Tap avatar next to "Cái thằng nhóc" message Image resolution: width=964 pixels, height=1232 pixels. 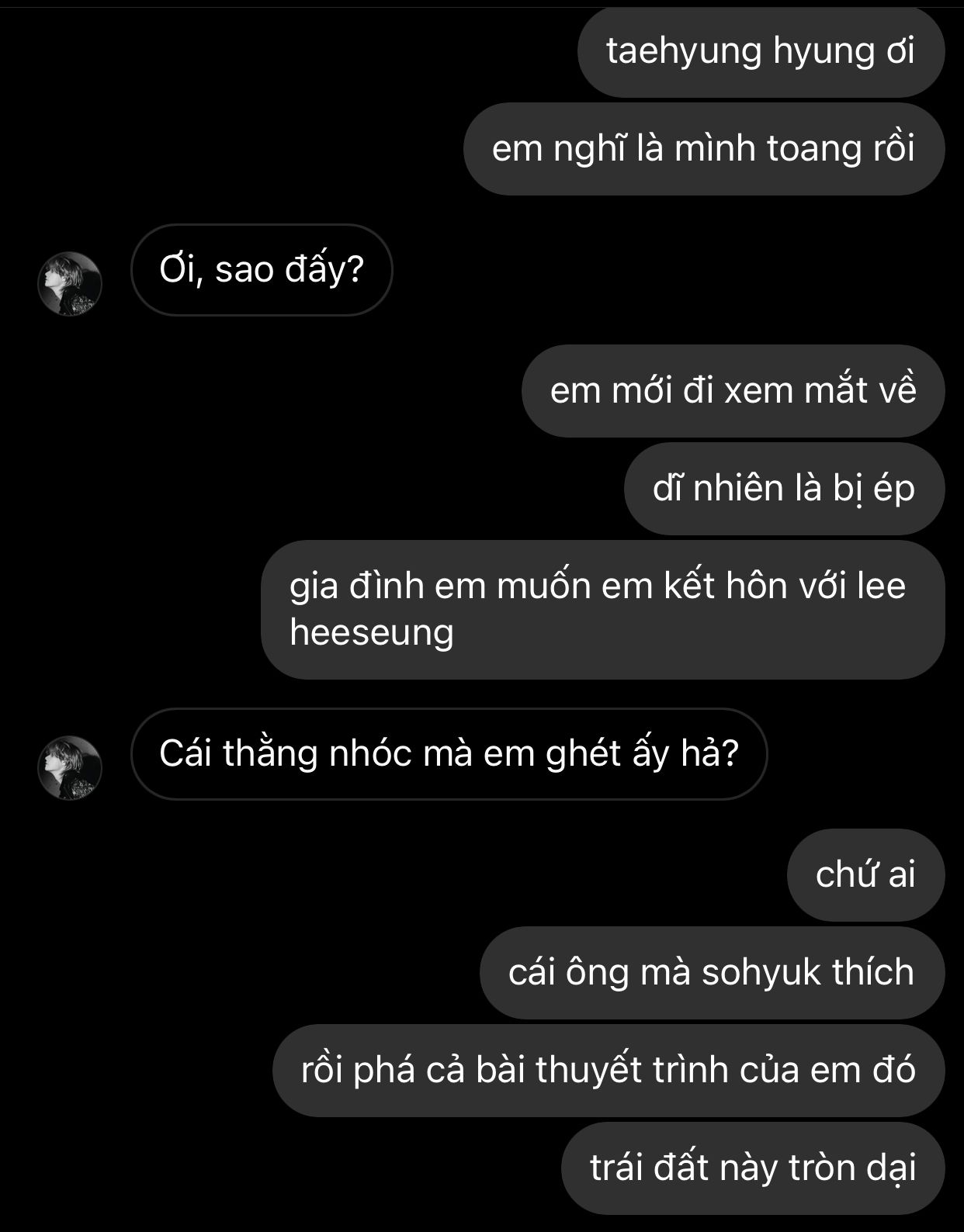[70, 767]
